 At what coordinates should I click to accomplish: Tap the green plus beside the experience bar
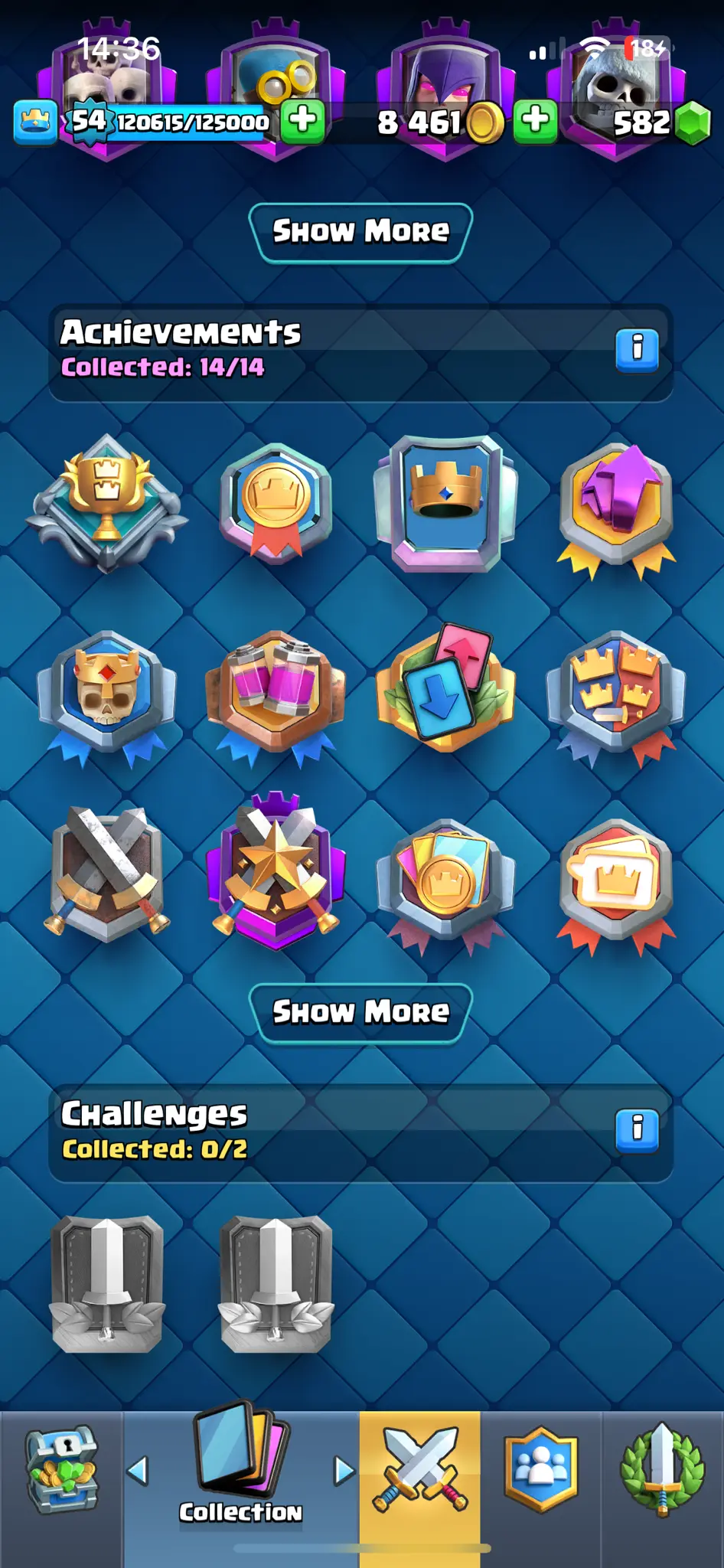click(303, 121)
